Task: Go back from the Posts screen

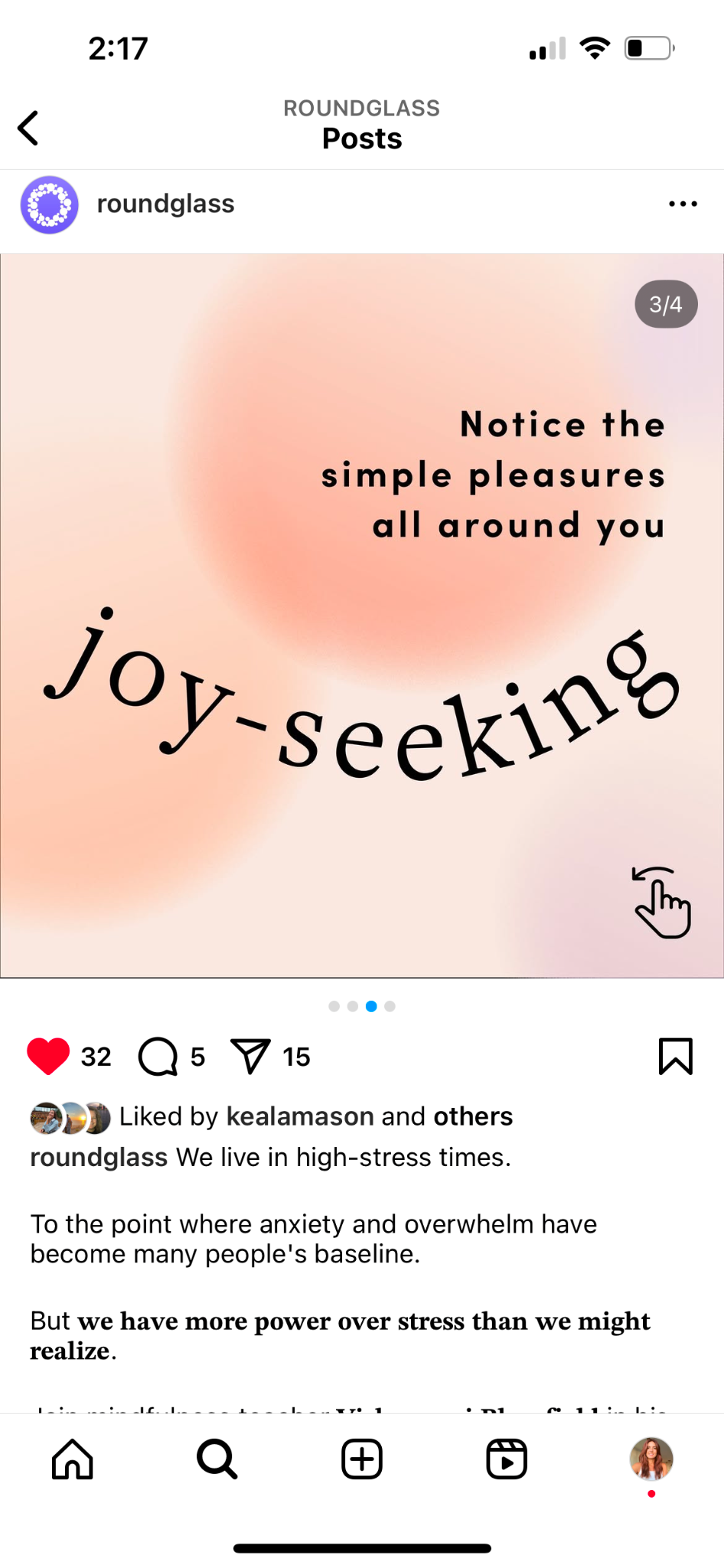Action: pos(29,128)
